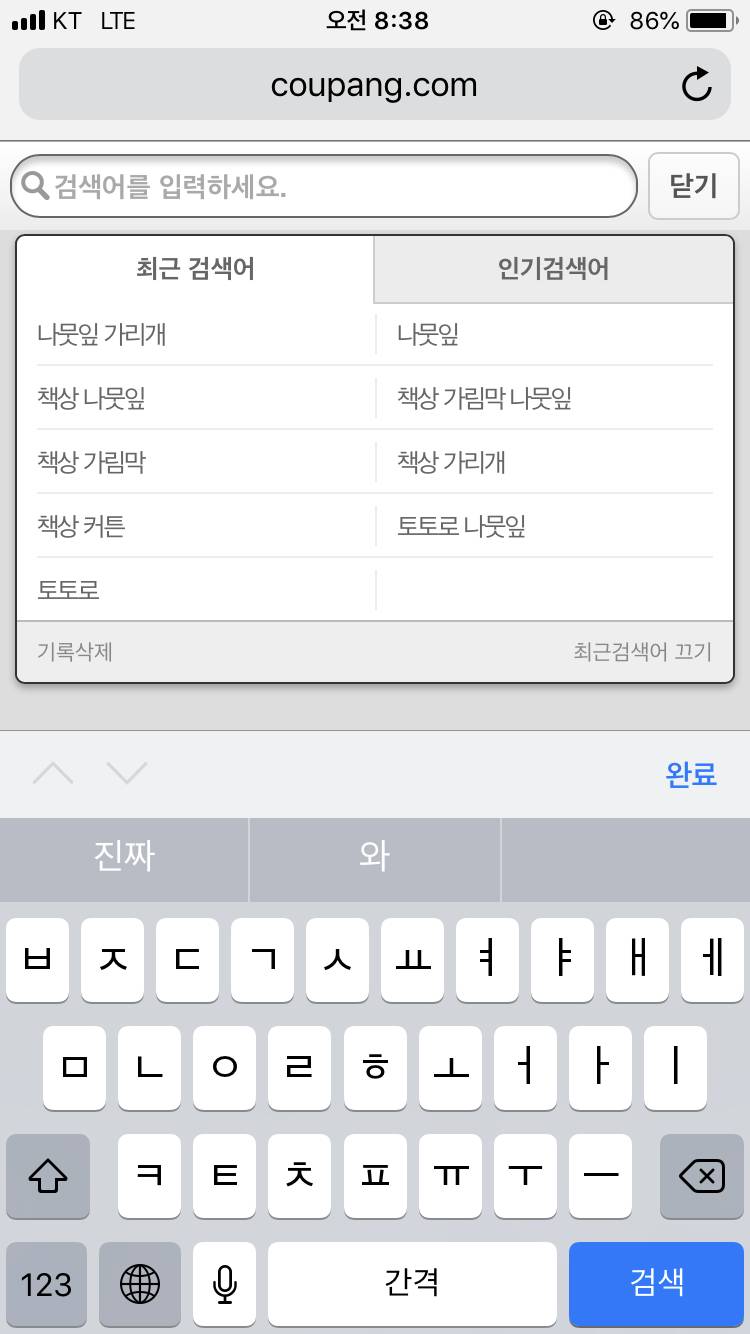This screenshot has width=750, height=1334.
Task: Tap the microphone key for voice input
Action: coord(223,1285)
